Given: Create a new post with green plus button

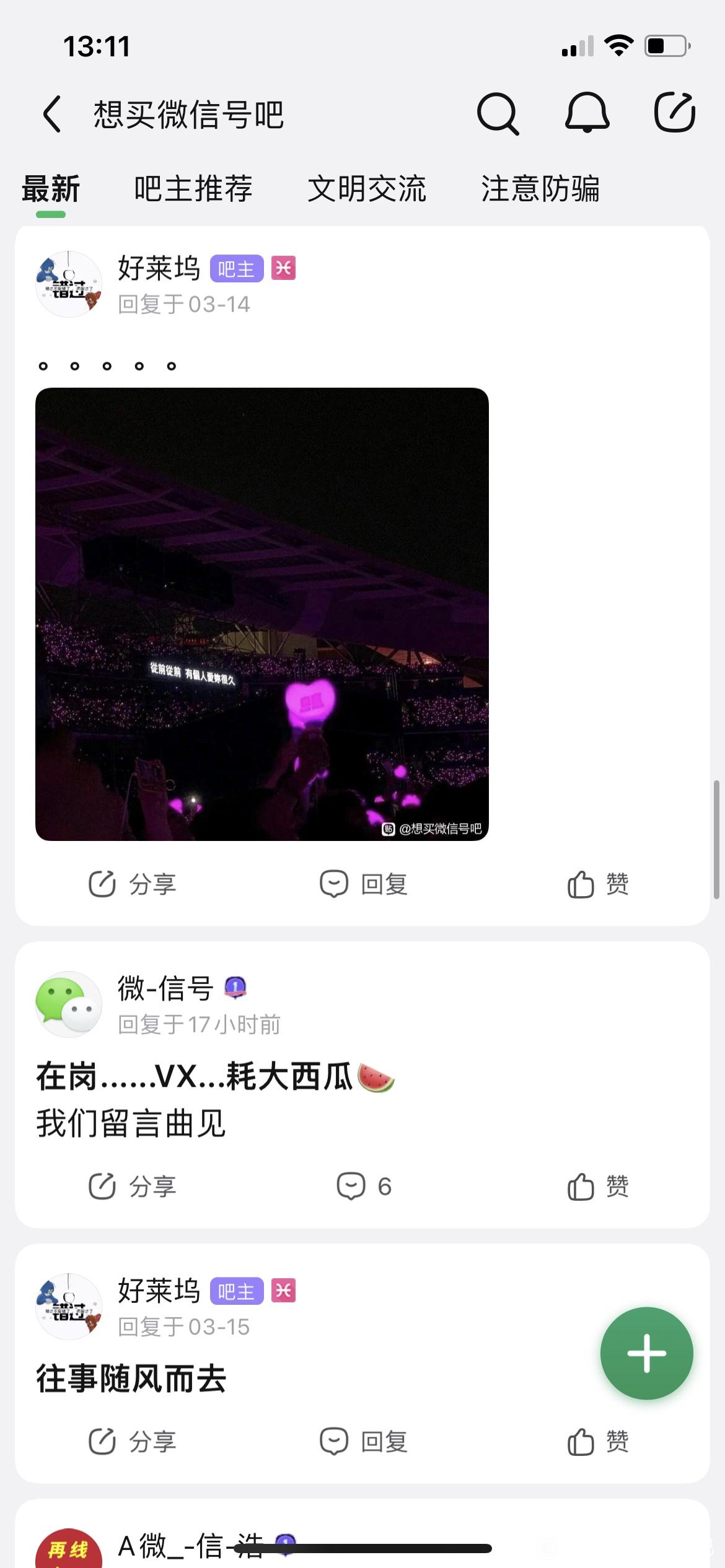Looking at the screenshot, I should (646, 1354).
